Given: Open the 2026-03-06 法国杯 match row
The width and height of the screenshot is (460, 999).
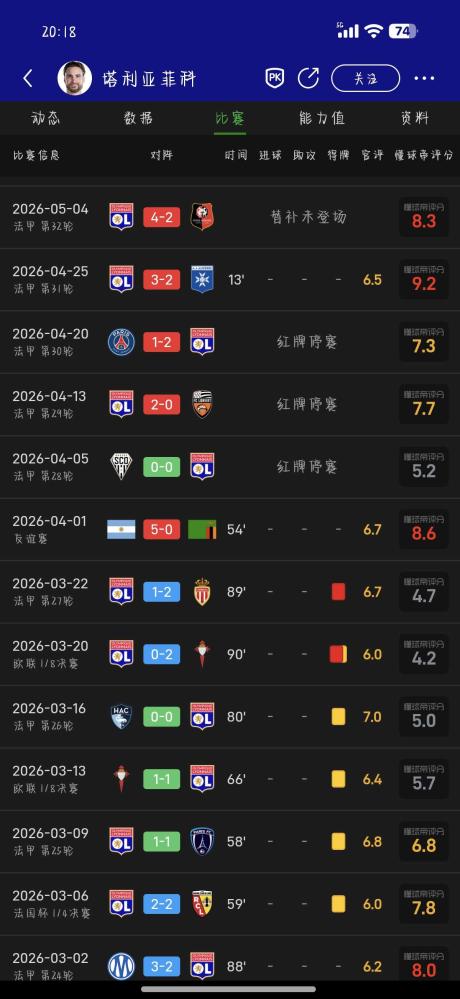Looking at the screenshot, I should [x=230, y=904].
